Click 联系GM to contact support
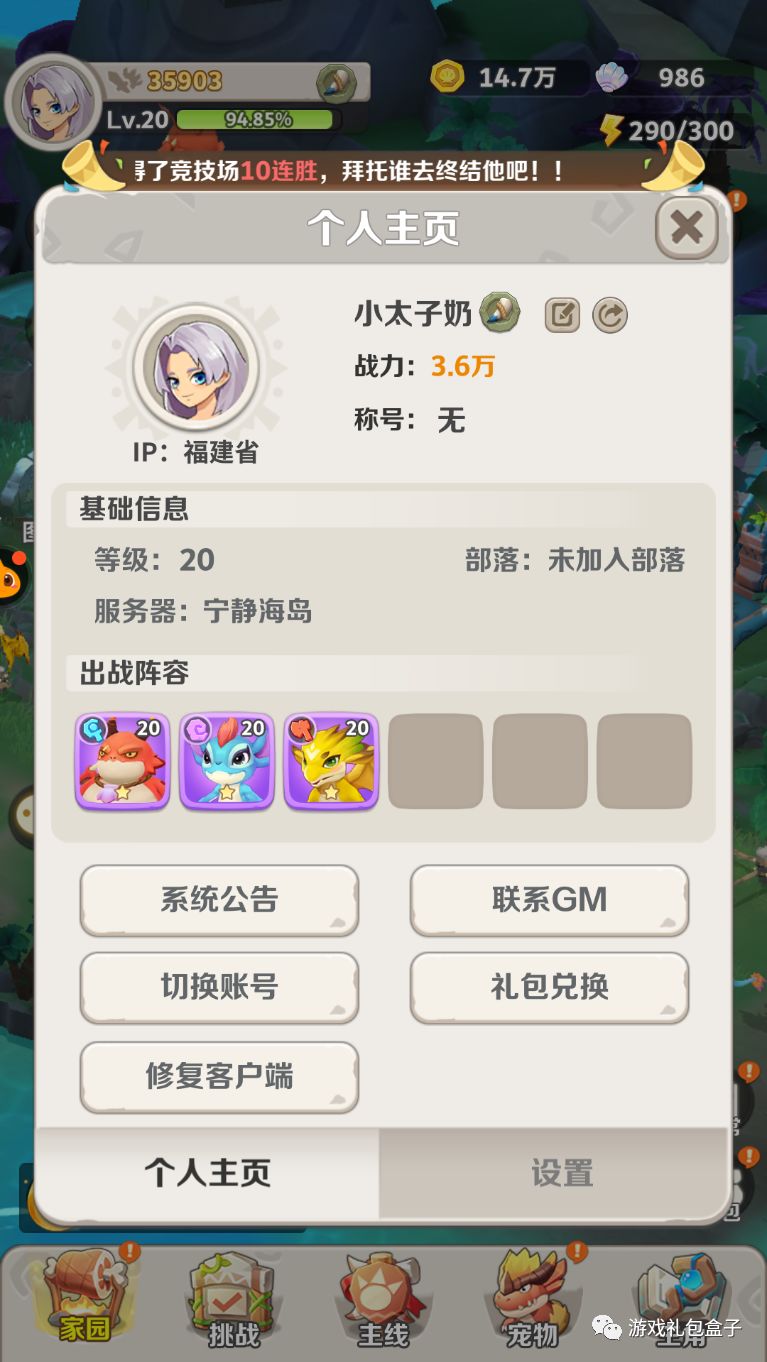This screenshot has width=767, height=1362. [x=549, y=899]
